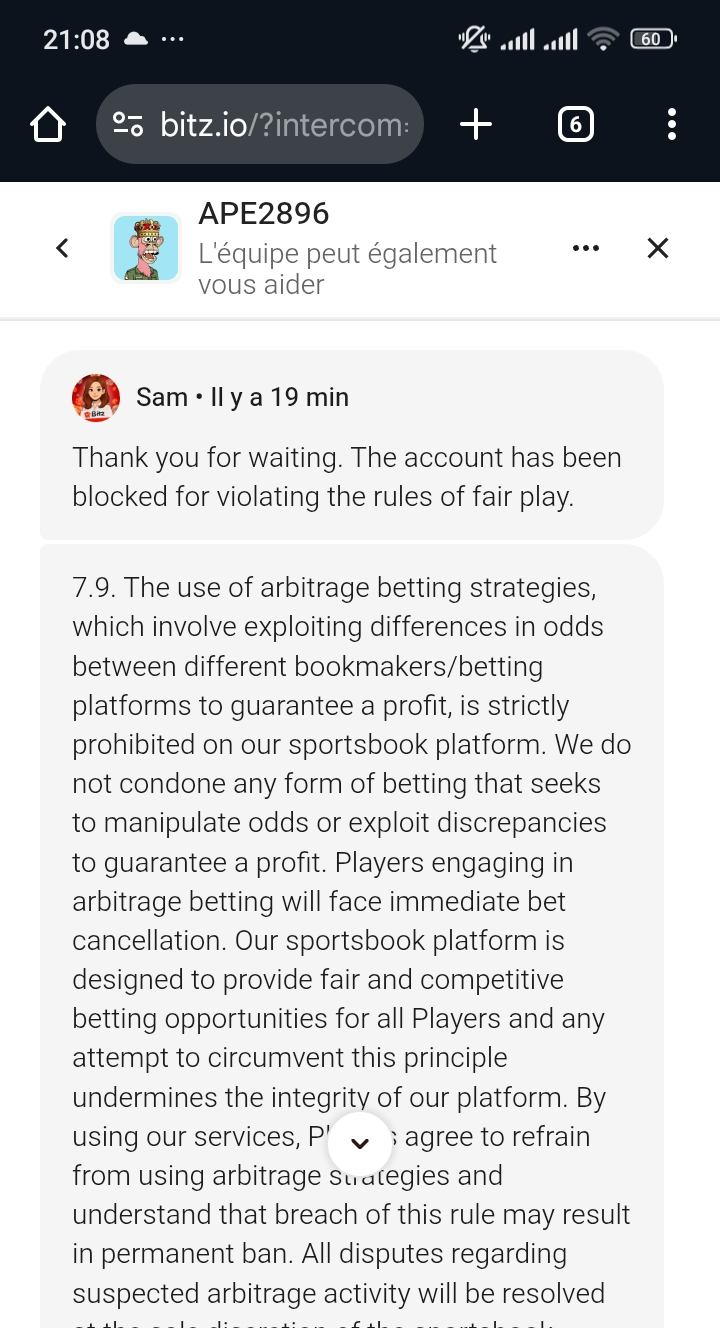
Task: Go to the browser home page
Action: click(48, 125)
